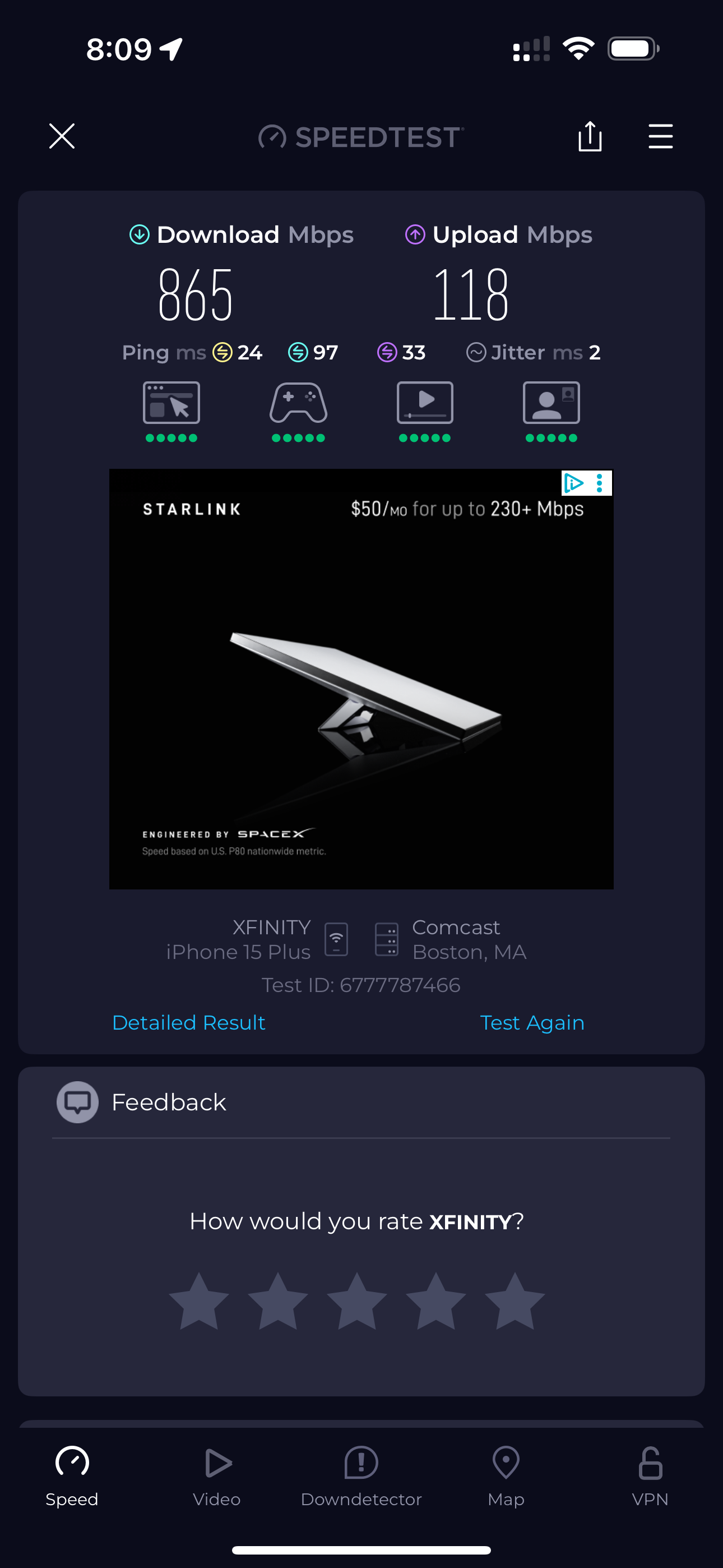Select the video streaming experience icon
Viewport: 723px width, 1568px height.
coord(425,403)
